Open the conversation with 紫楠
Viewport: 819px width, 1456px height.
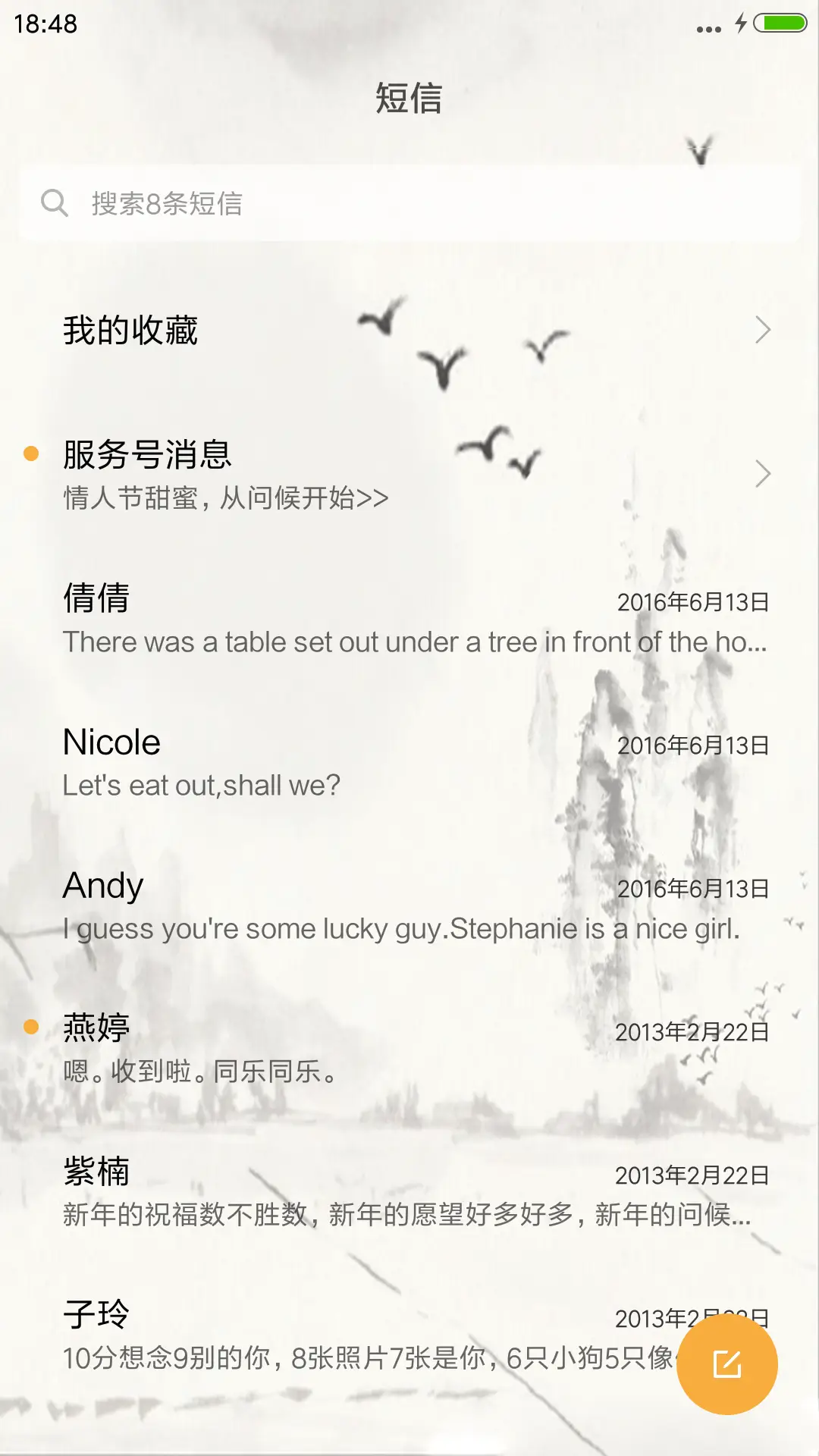tap(409, 1192)
